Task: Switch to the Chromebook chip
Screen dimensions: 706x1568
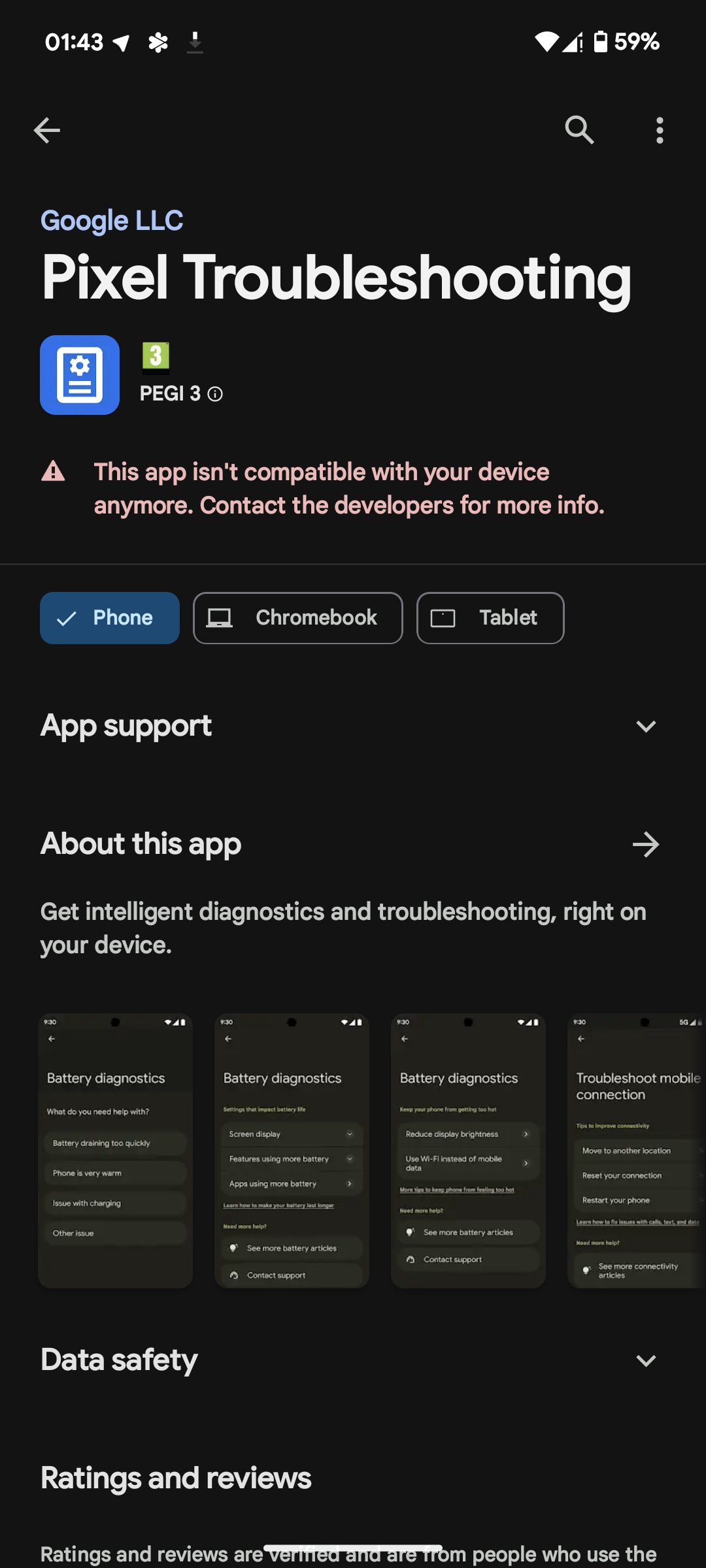Action: pyautogui.click(x=298, y=618)
